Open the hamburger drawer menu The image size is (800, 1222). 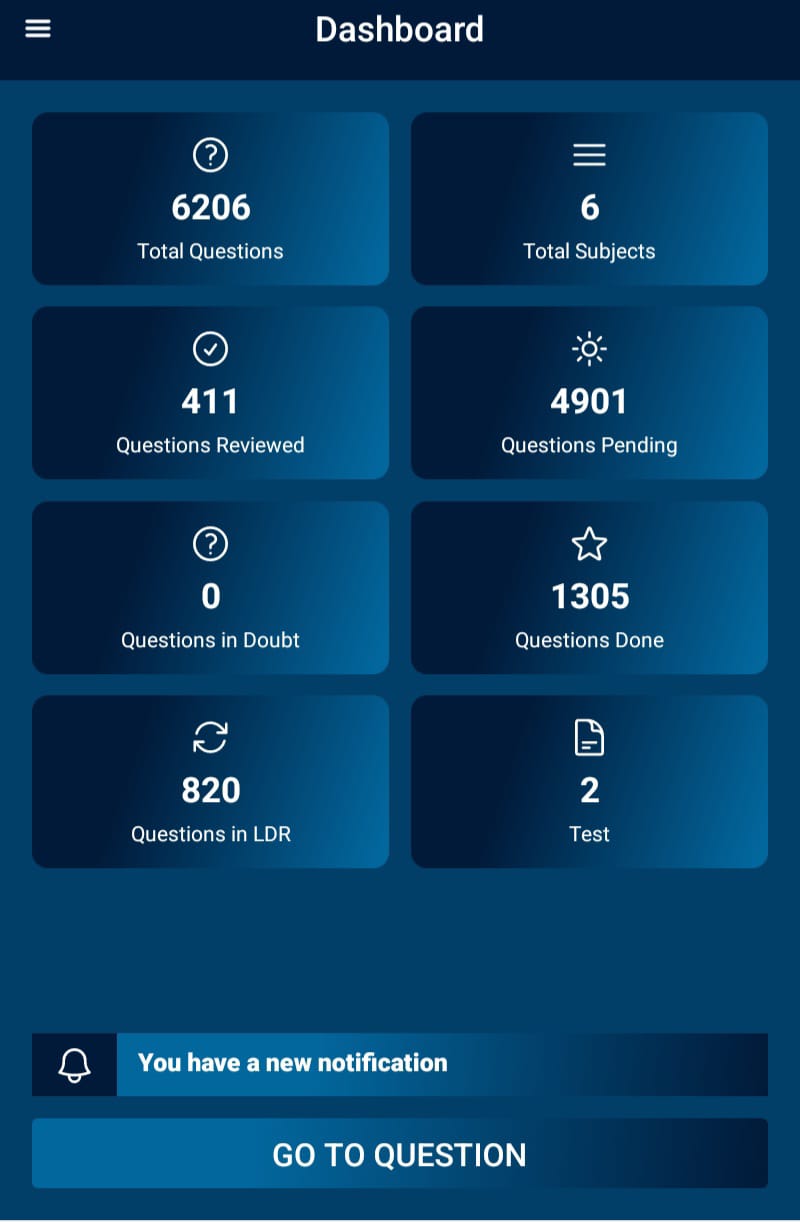pos(38,29)
